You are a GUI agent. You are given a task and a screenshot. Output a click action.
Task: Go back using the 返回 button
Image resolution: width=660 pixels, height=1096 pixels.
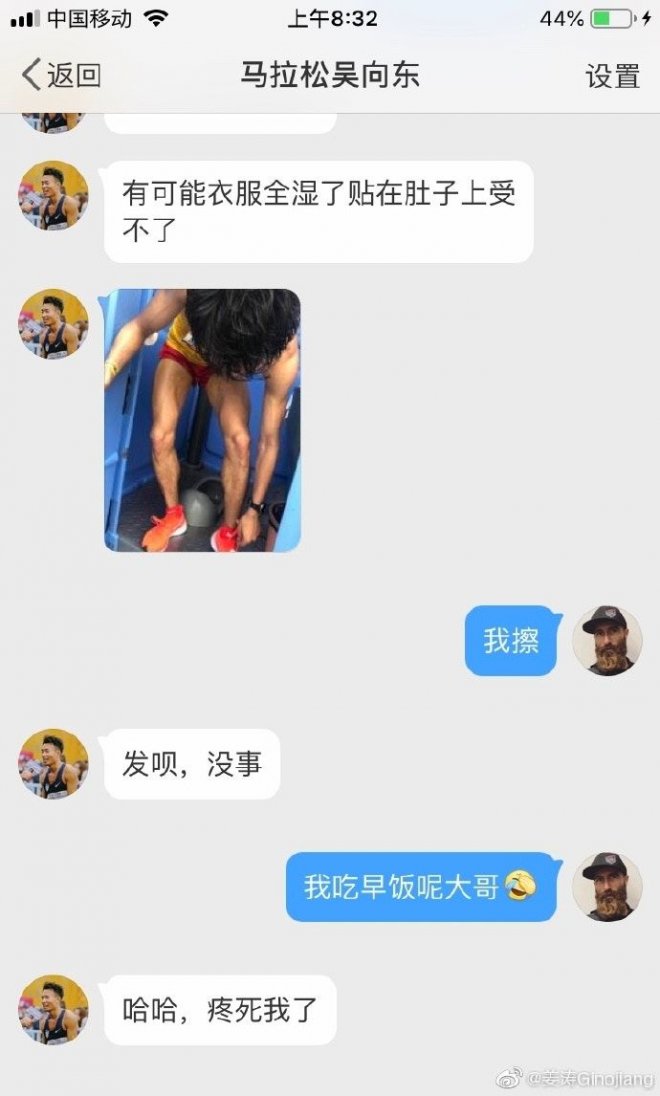pos(62,76)
